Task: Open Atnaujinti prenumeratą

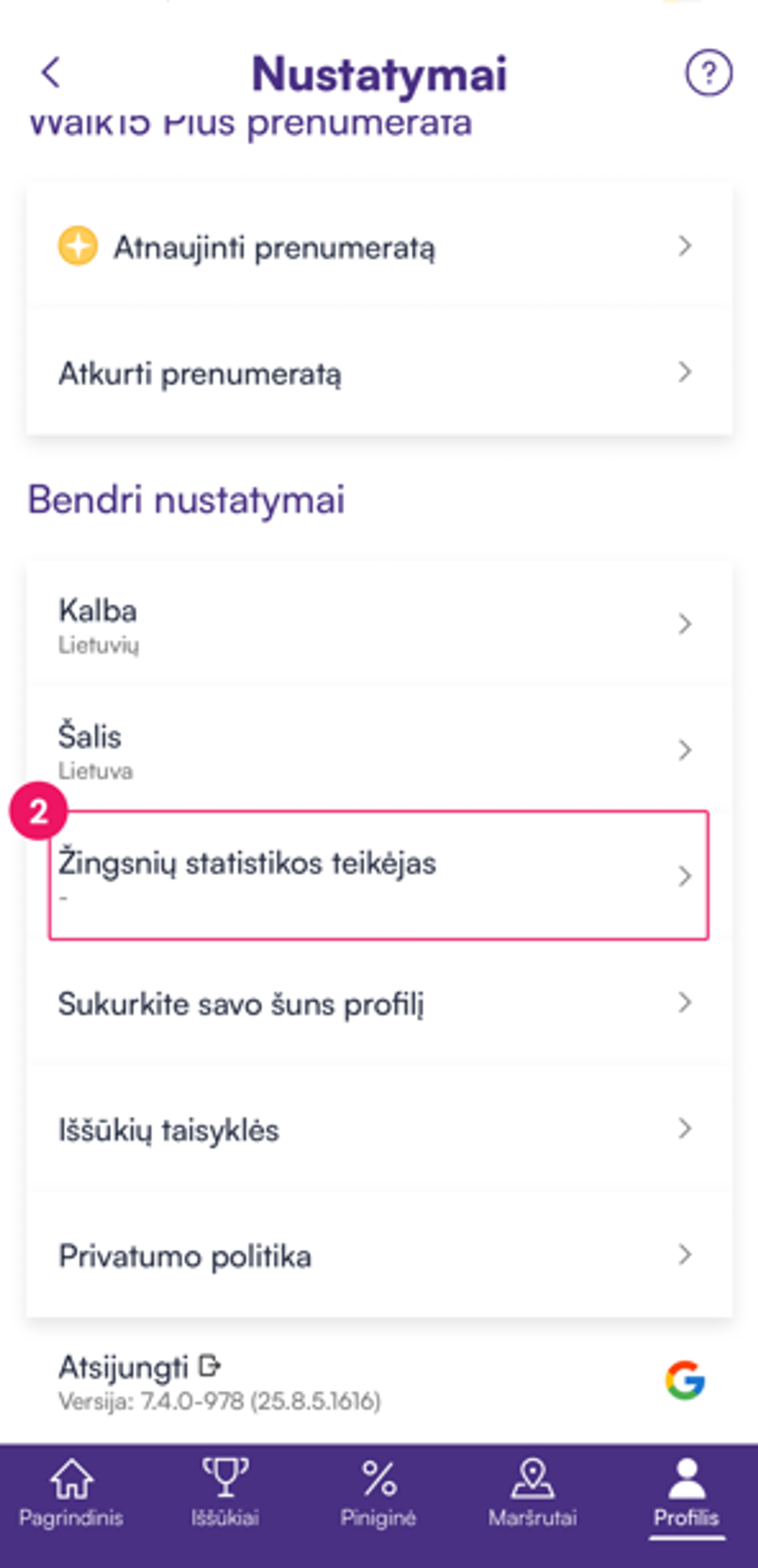Action: pos(378,247)
